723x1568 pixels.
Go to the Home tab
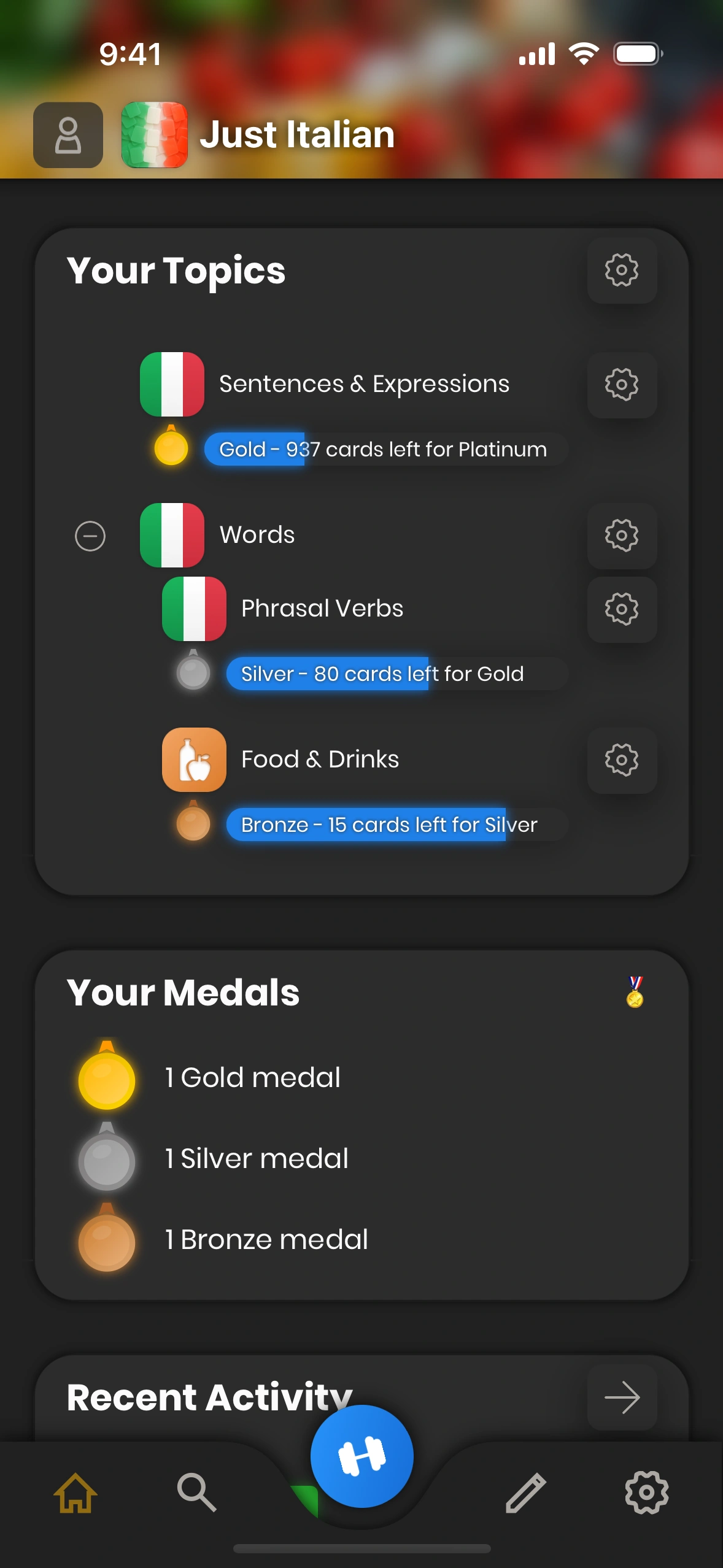pyautogui.click(x=75, y=1493)
